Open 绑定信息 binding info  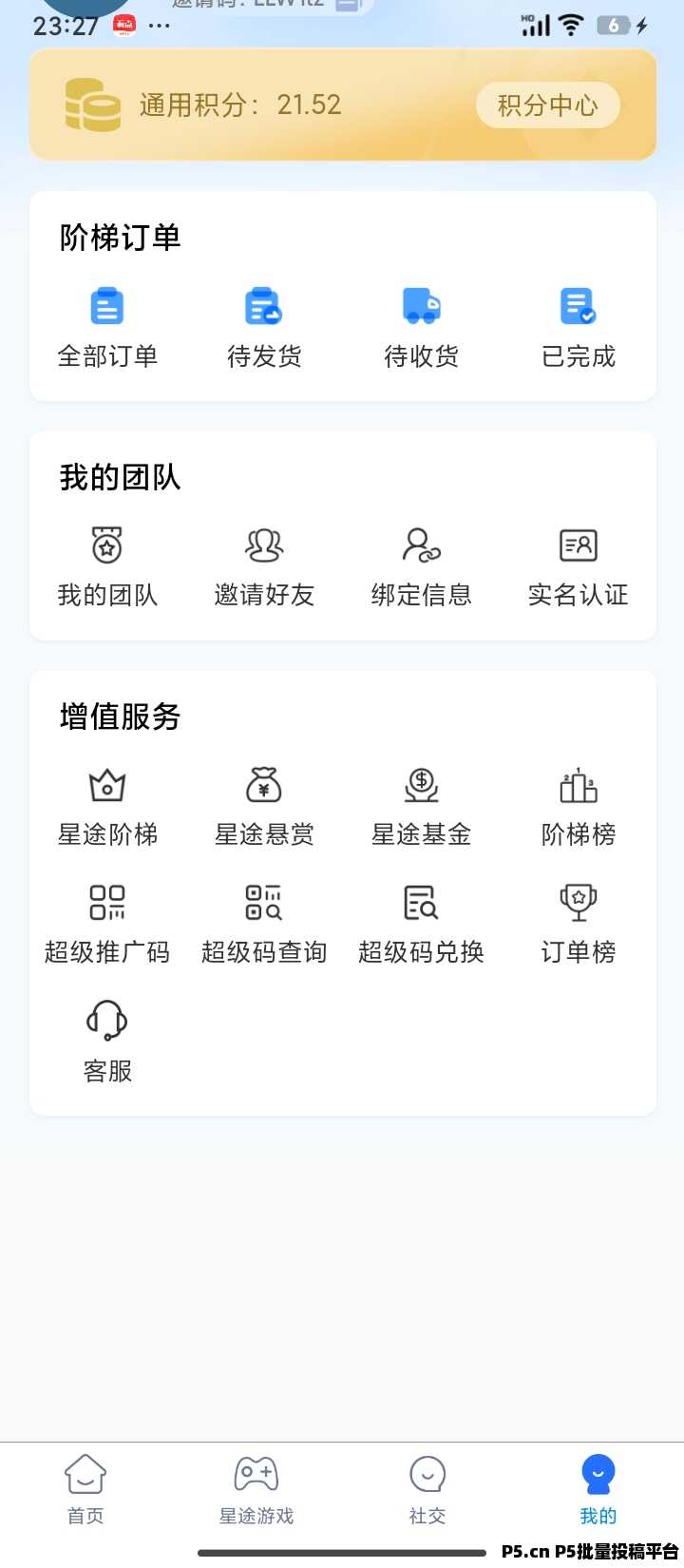tap(421, 567)
